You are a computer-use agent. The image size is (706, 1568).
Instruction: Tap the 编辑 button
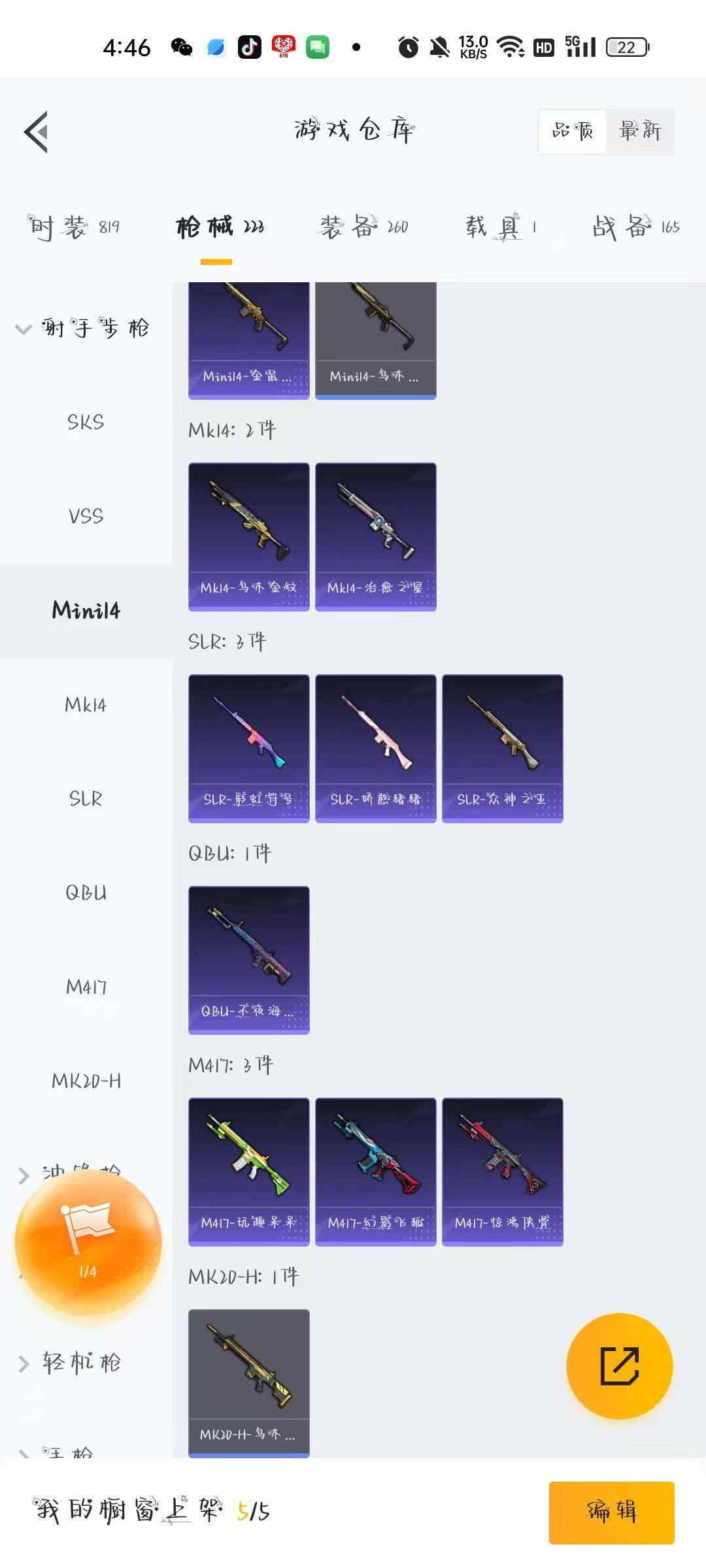point(611,1512)
